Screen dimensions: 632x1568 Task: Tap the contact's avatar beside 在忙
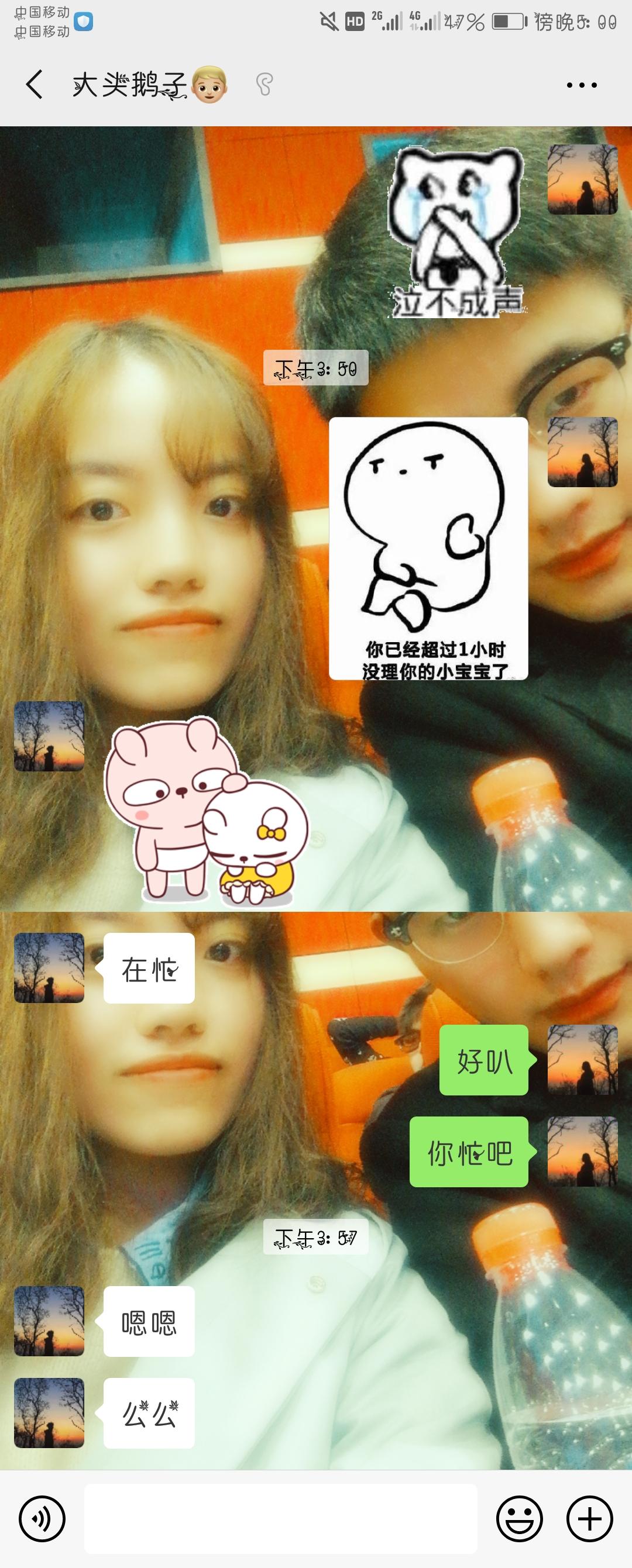click(x=49, y=968)
